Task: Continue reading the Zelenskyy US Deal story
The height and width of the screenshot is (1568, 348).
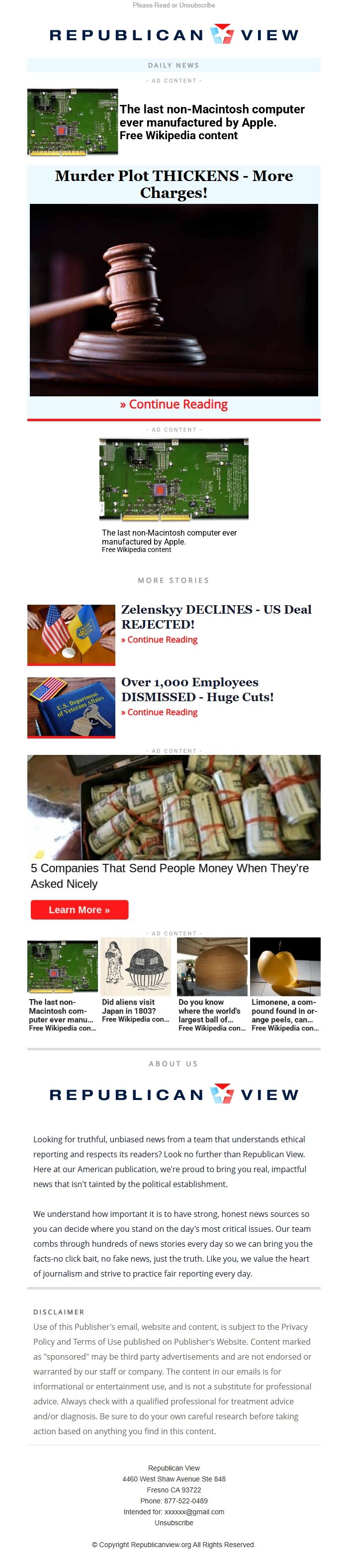Action: tap(159, 639)
